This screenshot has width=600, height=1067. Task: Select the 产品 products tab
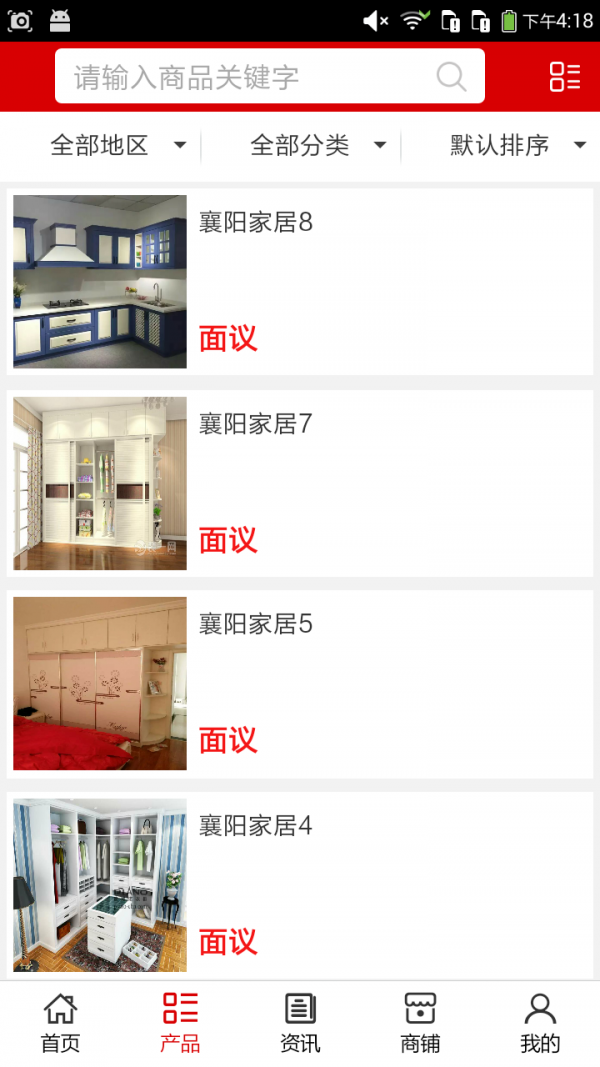click(180, 1023)
